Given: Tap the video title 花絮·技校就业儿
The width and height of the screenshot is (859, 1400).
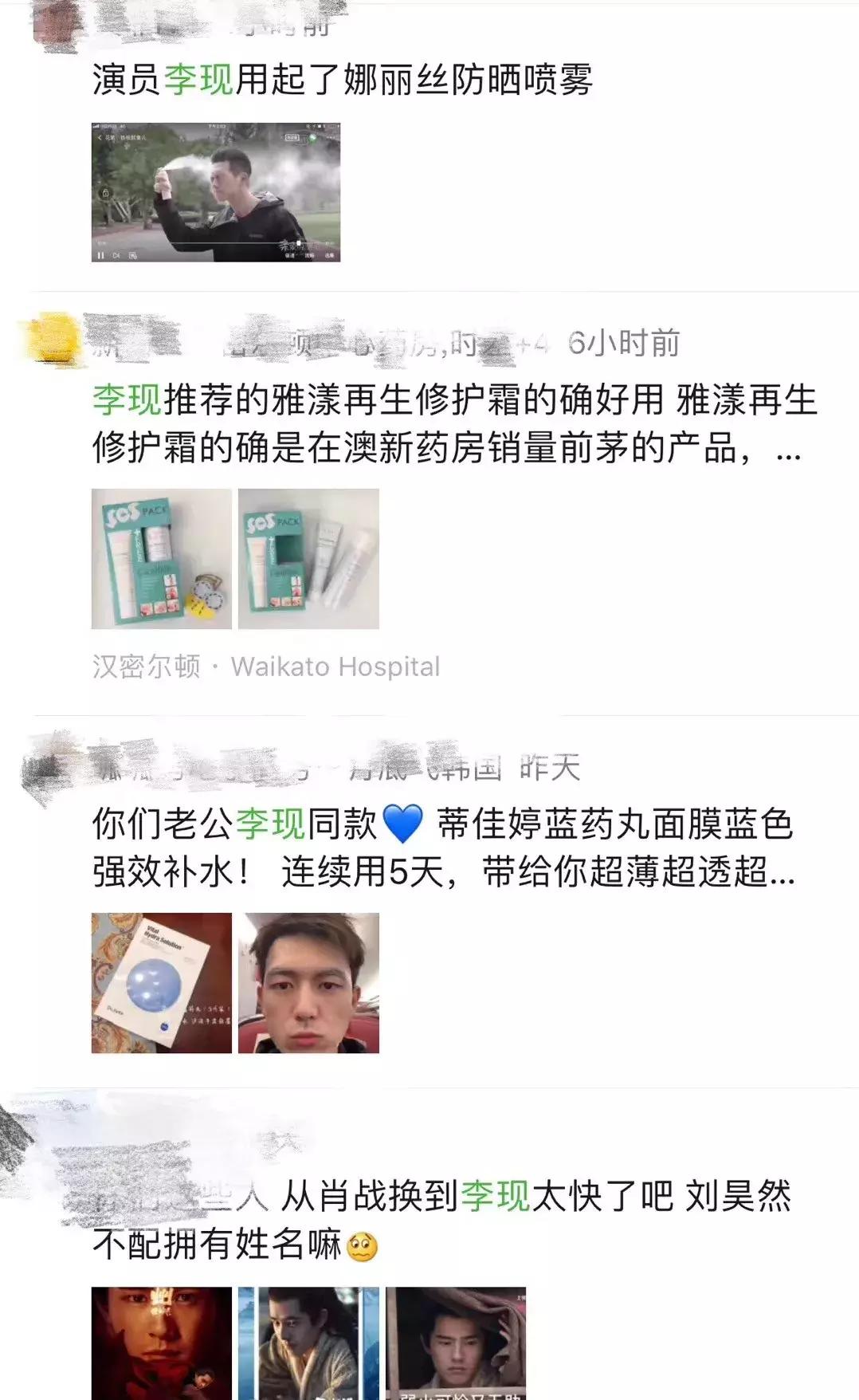Looking at the screenshot, I should click(x=131, y=137).
